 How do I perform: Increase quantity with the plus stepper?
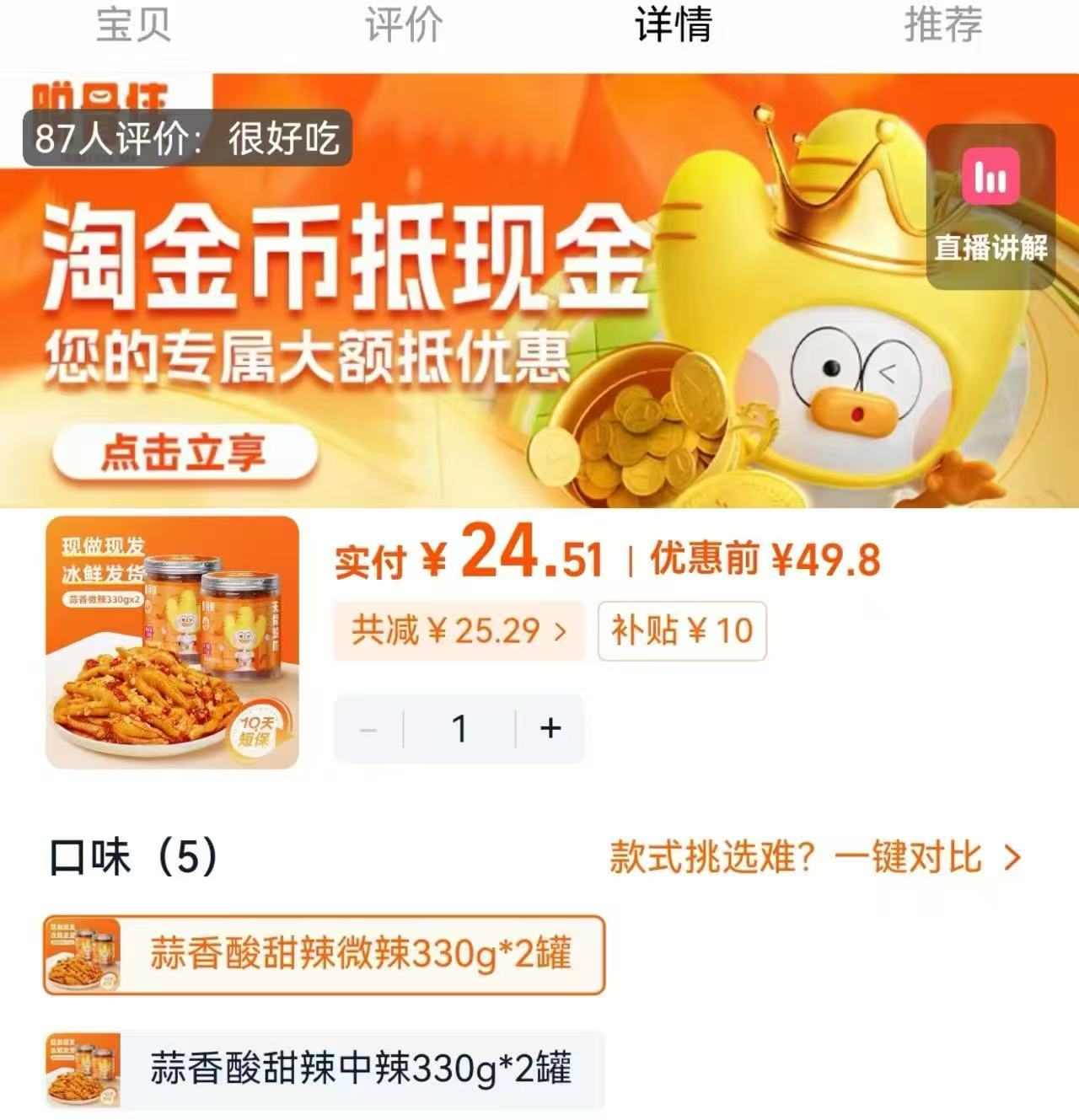point(551,728)
